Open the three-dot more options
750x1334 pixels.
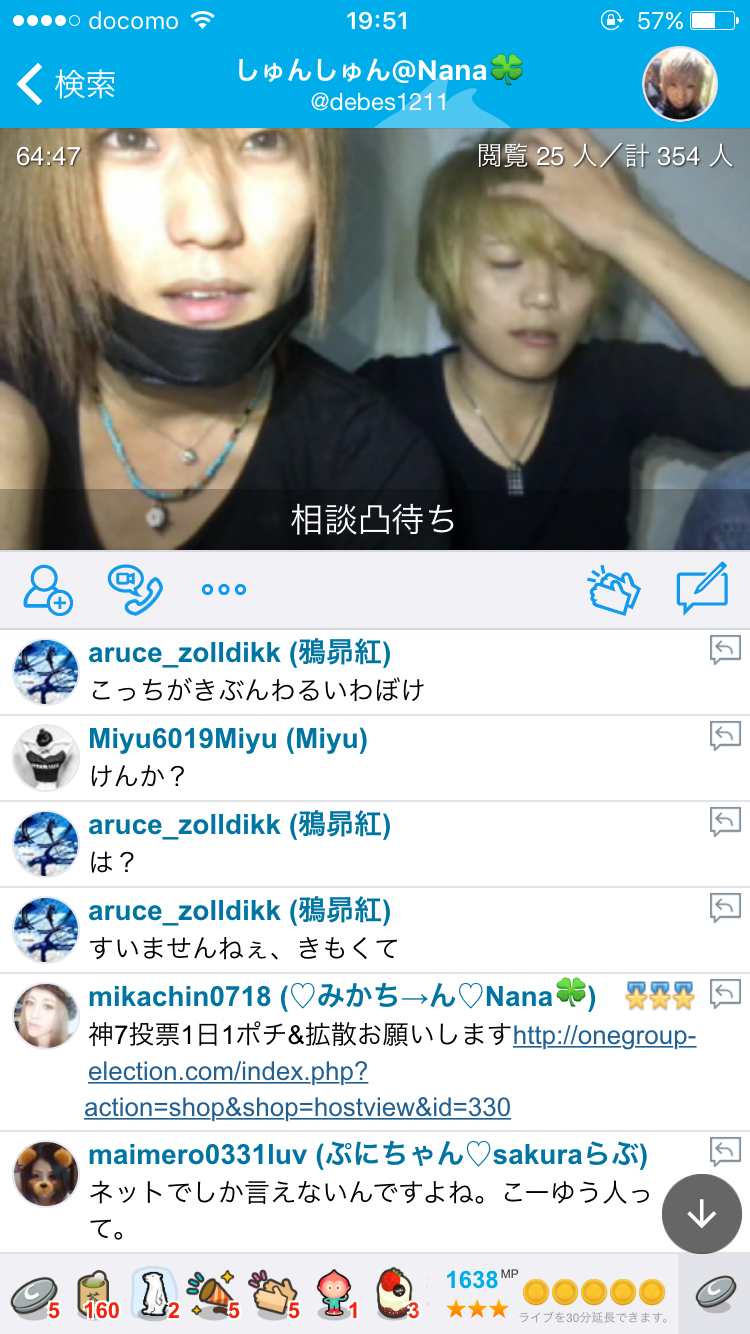tap(223, 590)
